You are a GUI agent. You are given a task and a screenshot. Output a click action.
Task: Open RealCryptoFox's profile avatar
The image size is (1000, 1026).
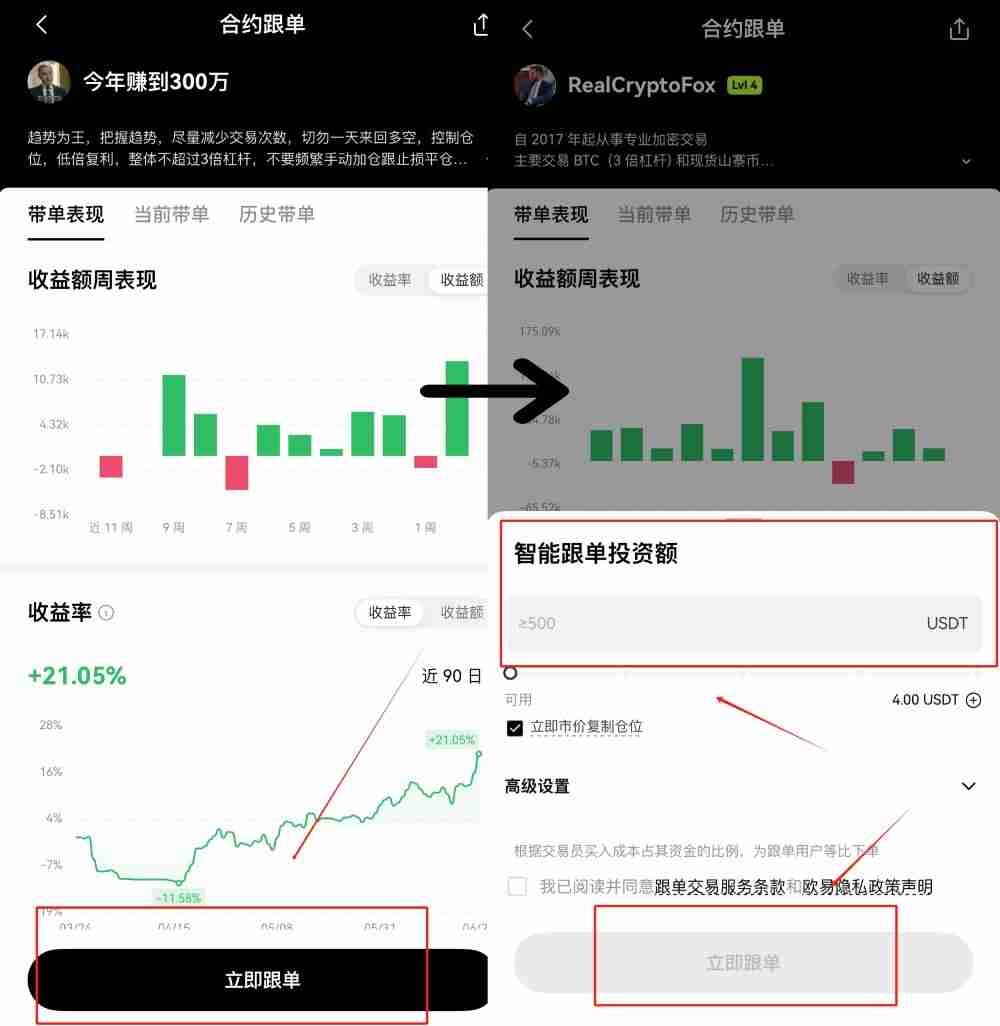pos(536,86)
